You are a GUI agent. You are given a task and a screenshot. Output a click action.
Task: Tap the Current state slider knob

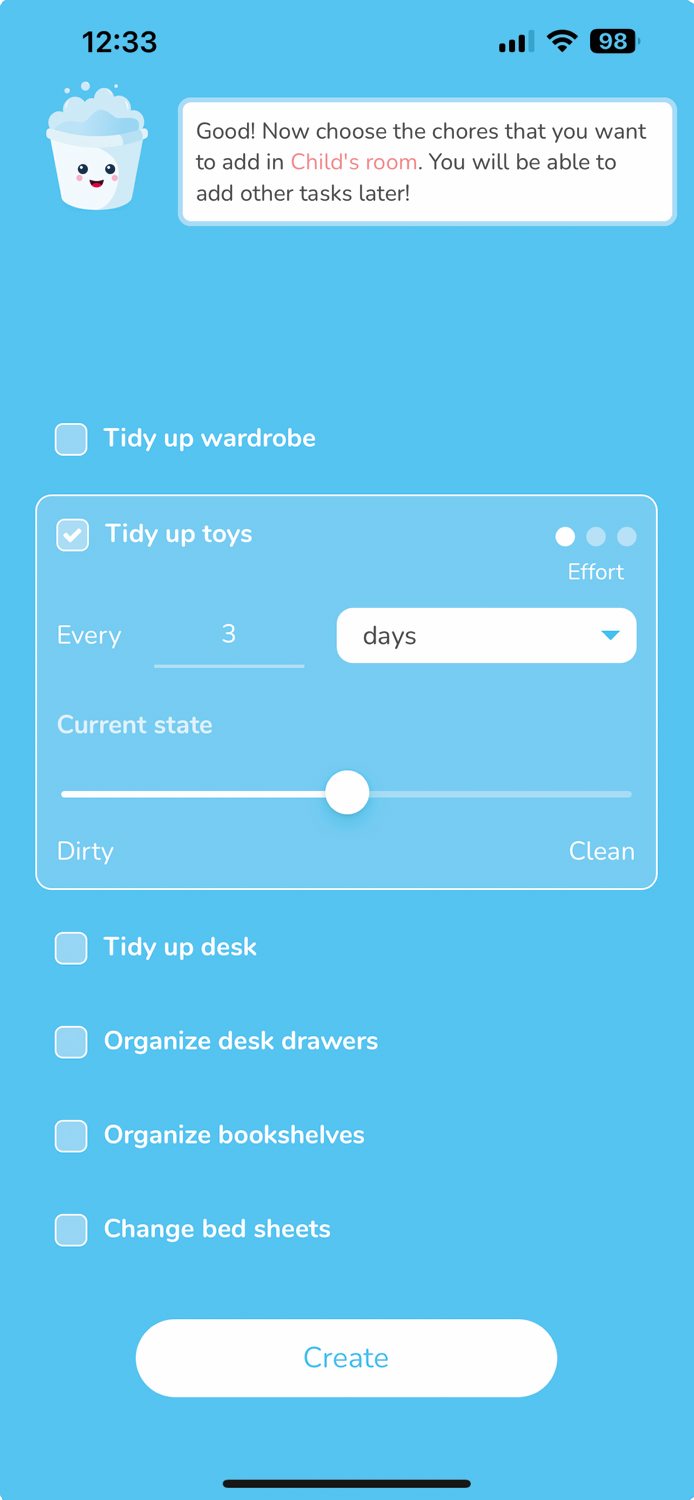347,794
